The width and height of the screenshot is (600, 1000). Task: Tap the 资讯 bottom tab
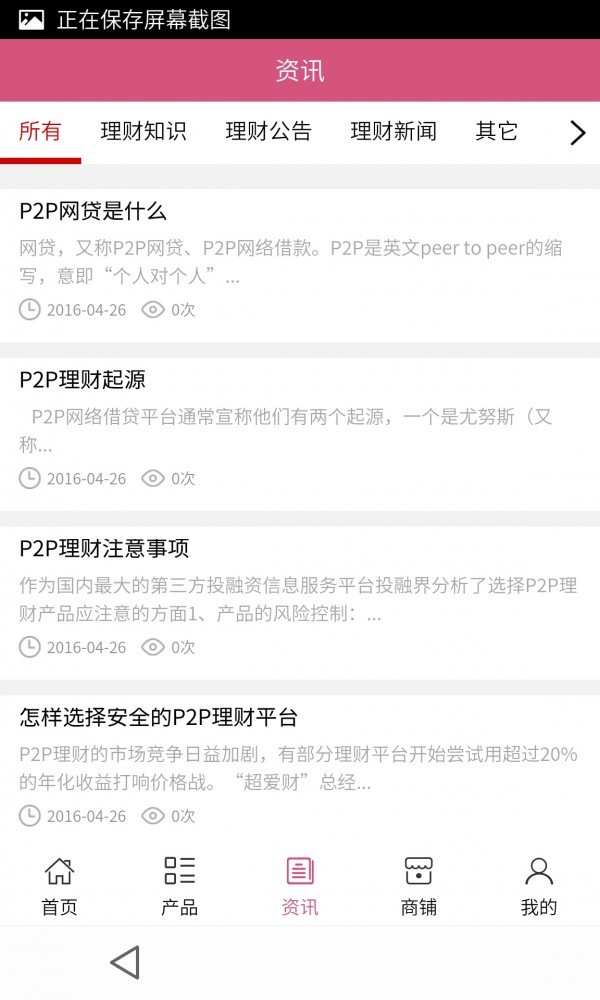(x=300, y=886)
